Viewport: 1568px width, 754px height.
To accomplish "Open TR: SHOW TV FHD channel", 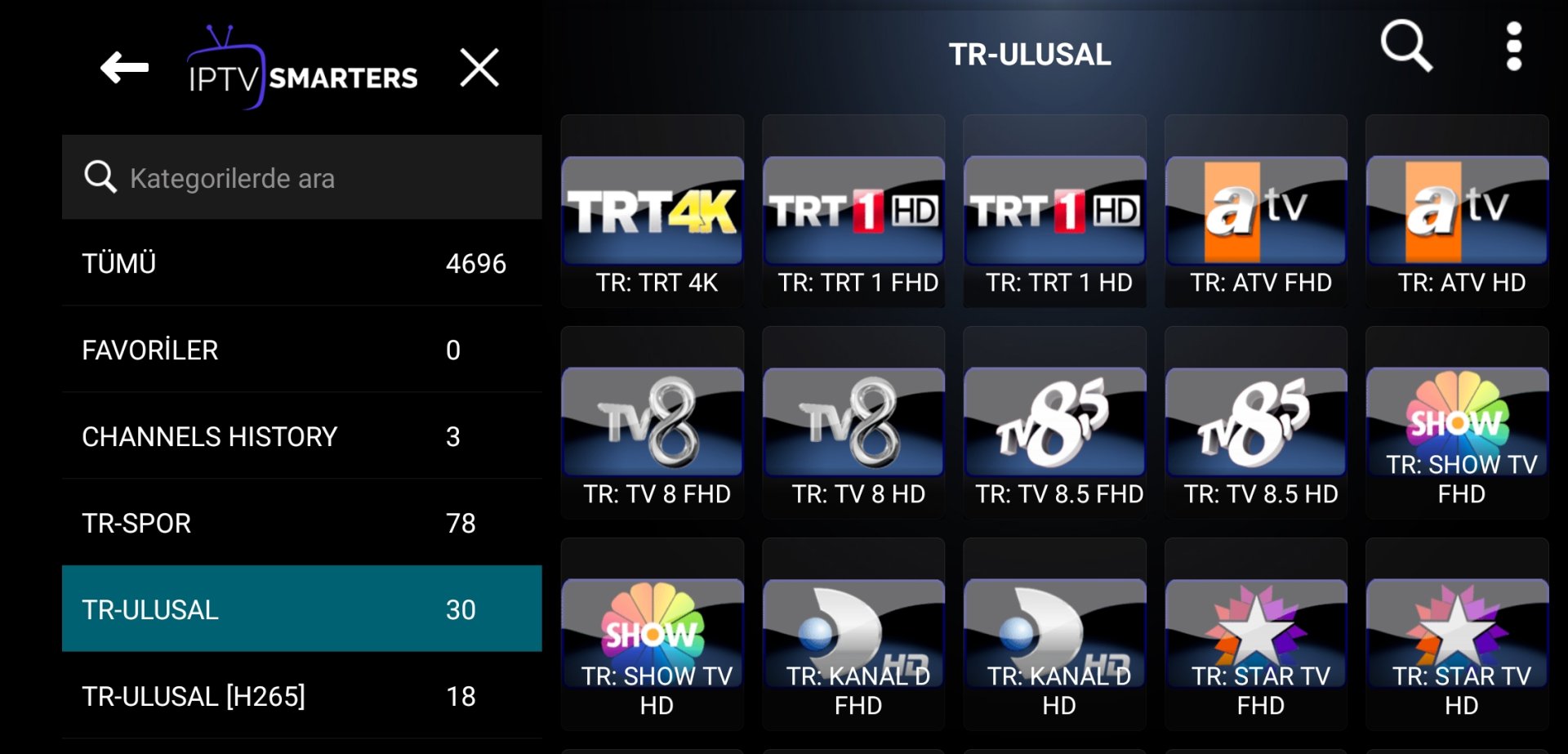I will click(1458, 424).
